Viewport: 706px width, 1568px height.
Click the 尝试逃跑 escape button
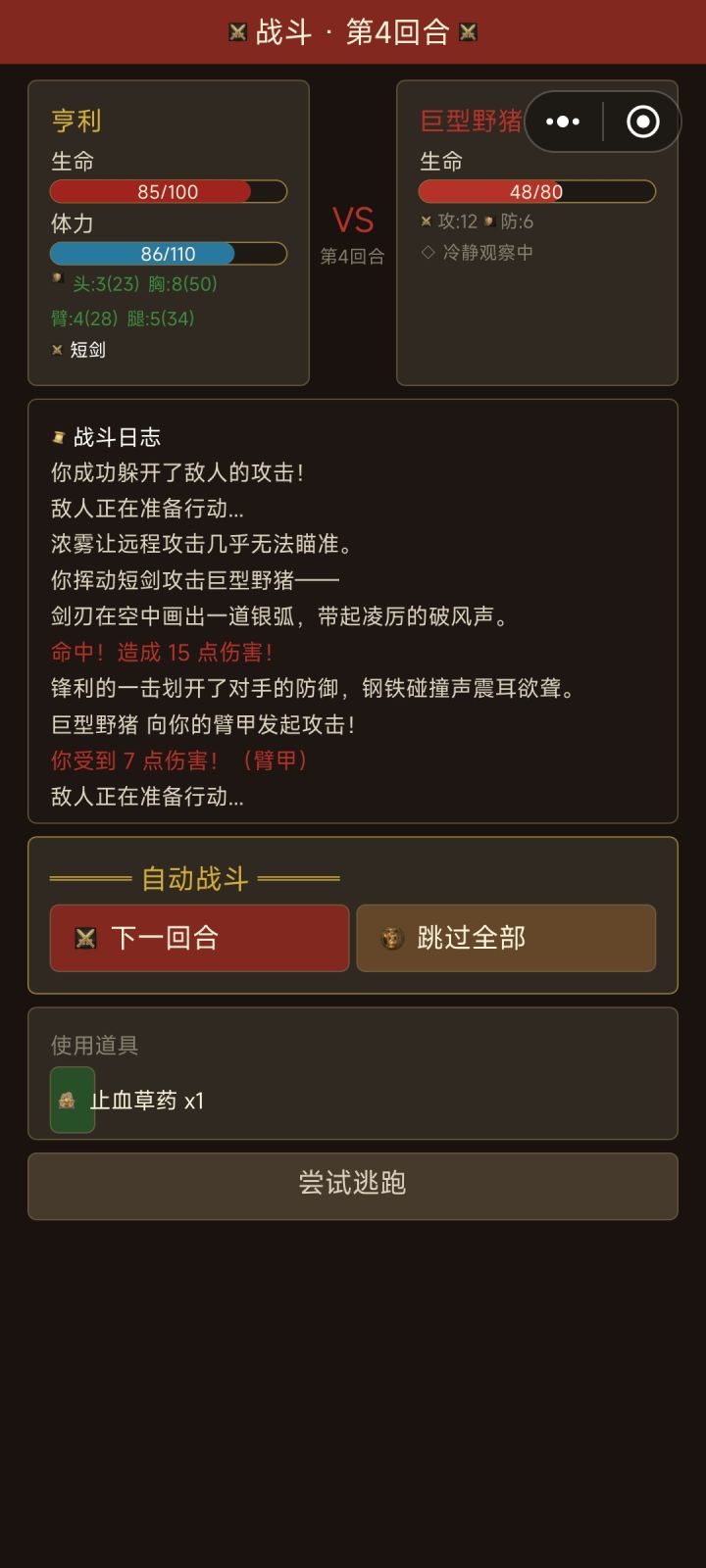353,1186
